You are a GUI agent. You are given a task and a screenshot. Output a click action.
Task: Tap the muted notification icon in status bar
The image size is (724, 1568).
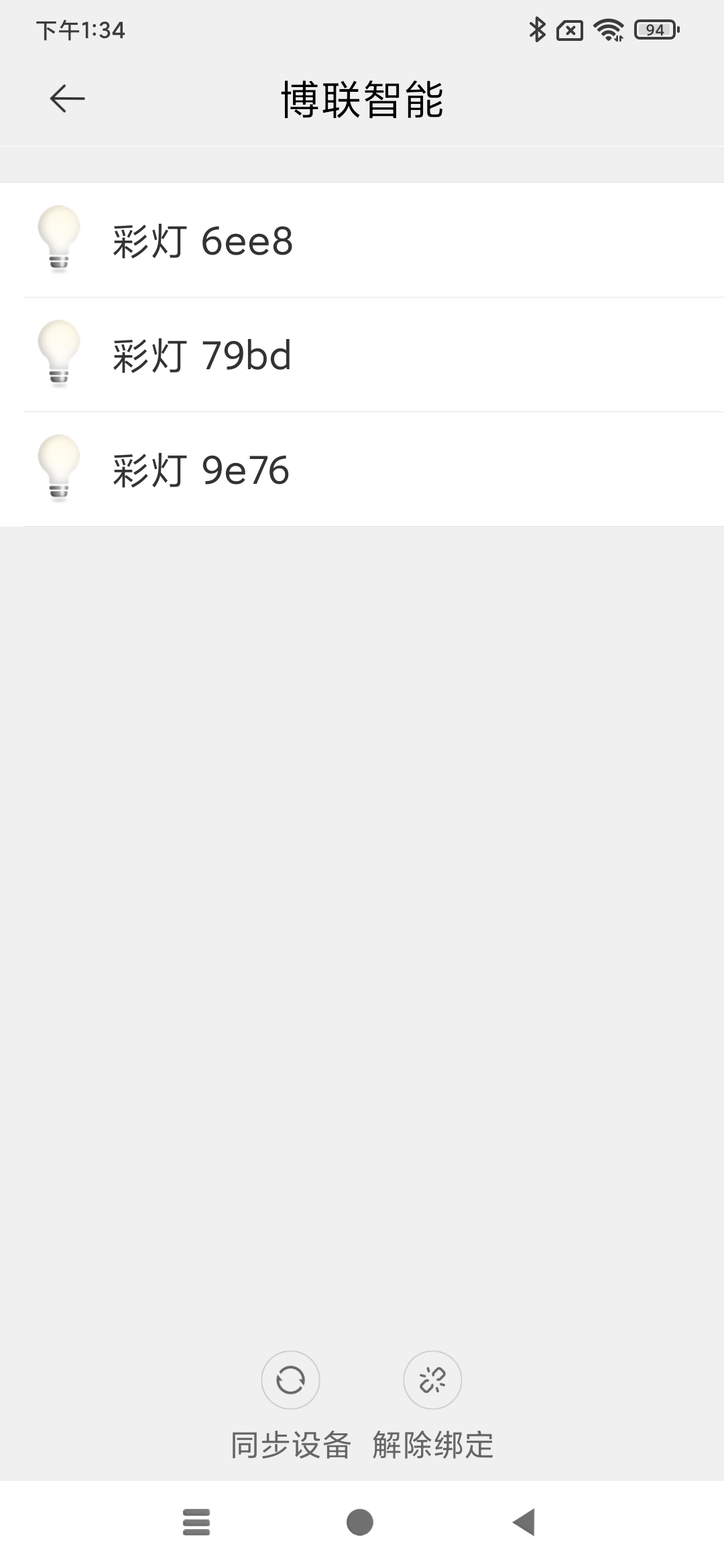point(570,29)
